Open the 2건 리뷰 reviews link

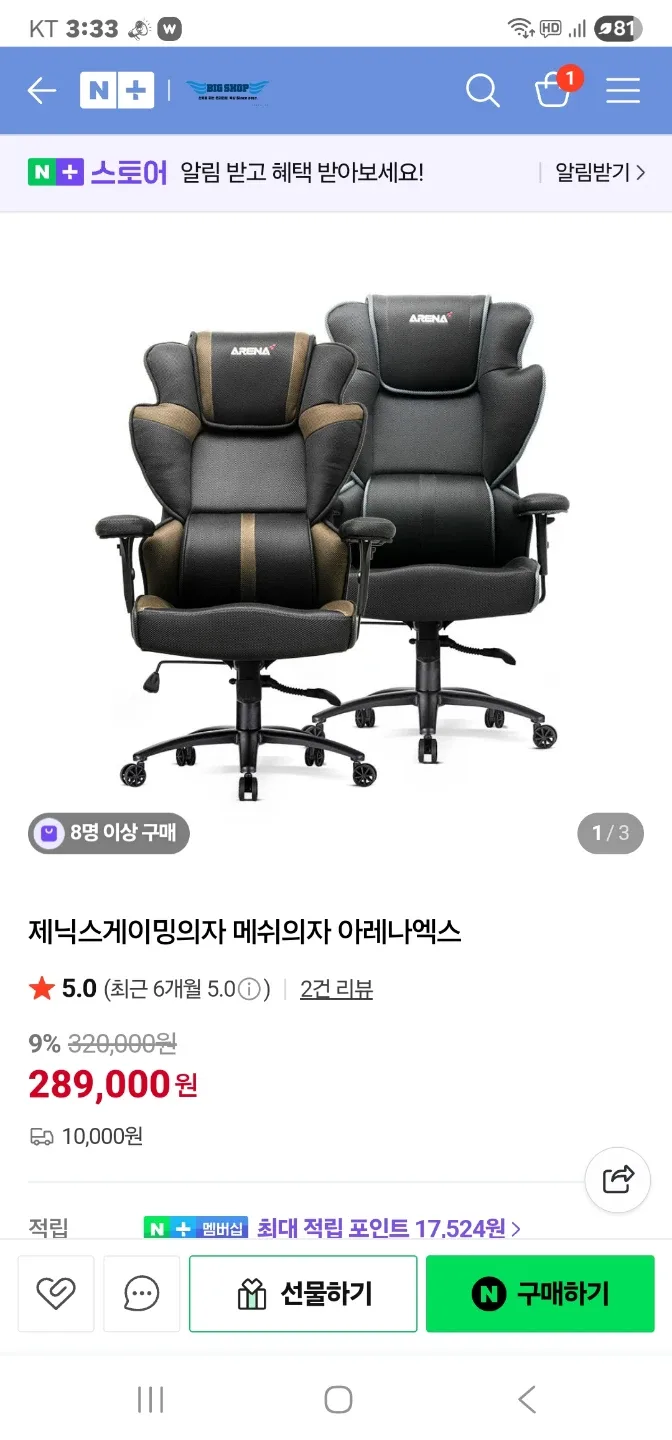point(336,989)
